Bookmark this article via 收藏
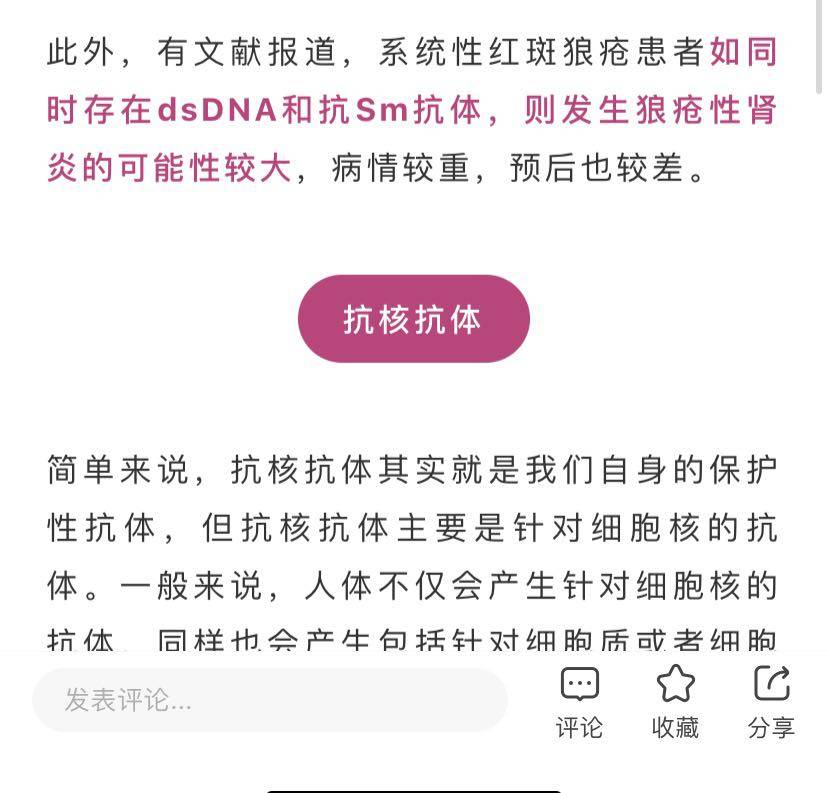 675,701
